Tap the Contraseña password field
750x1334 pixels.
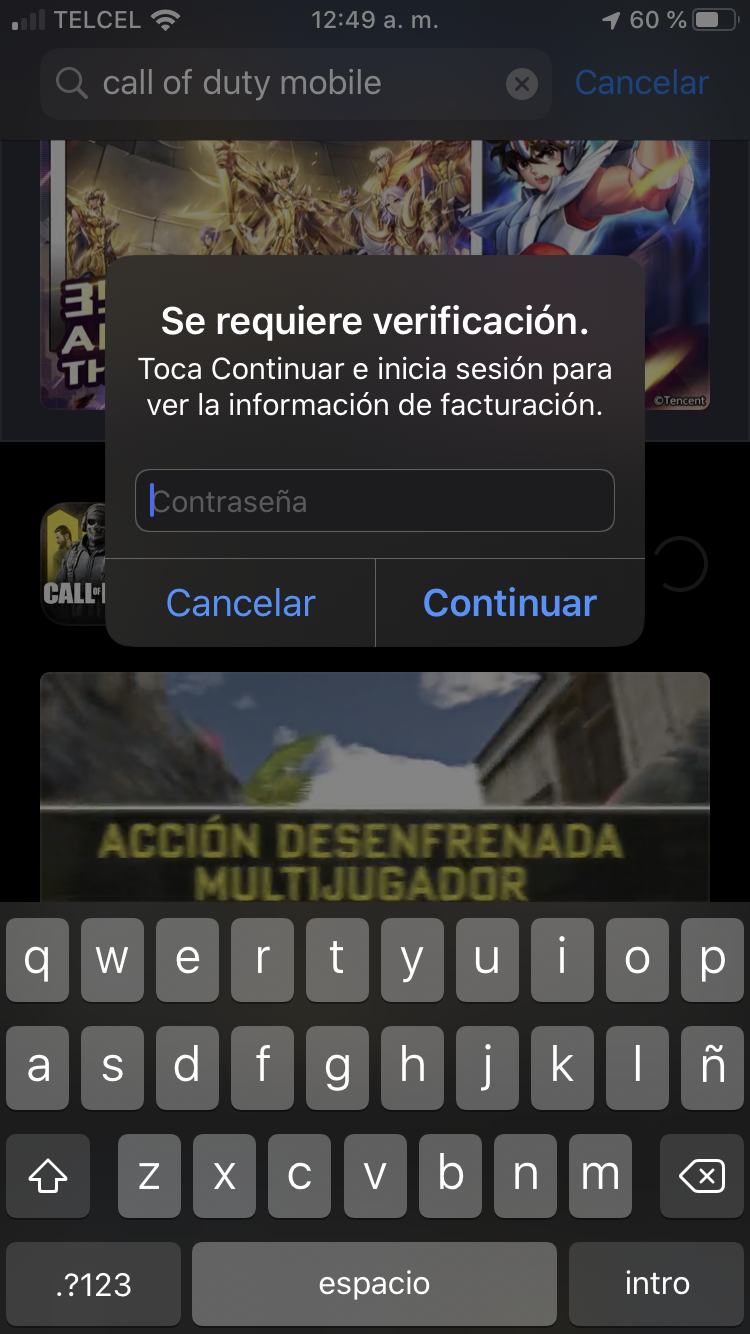pyautogui.click(x=374, y=501)
